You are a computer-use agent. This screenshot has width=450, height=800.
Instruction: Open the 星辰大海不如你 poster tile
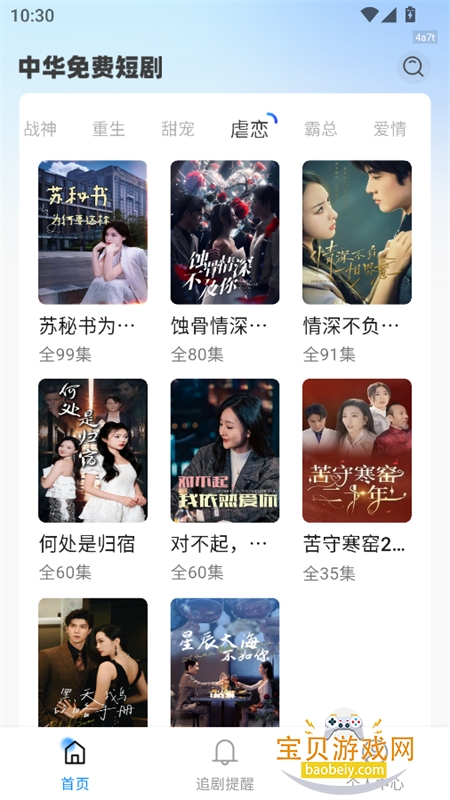point(225,662)
